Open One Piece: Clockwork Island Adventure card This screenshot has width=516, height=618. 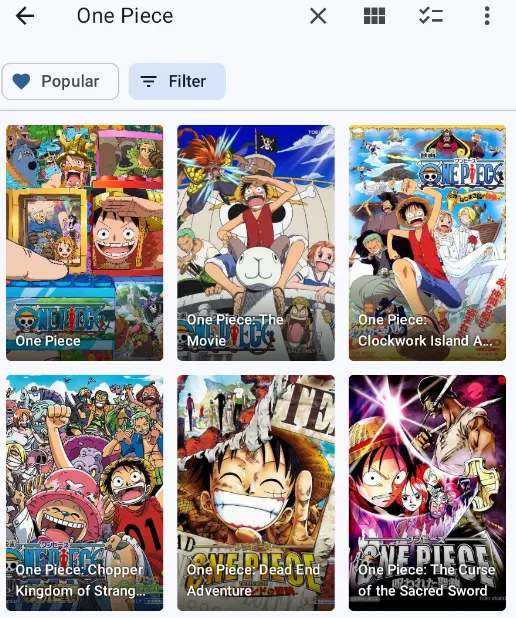pos(427,243)
